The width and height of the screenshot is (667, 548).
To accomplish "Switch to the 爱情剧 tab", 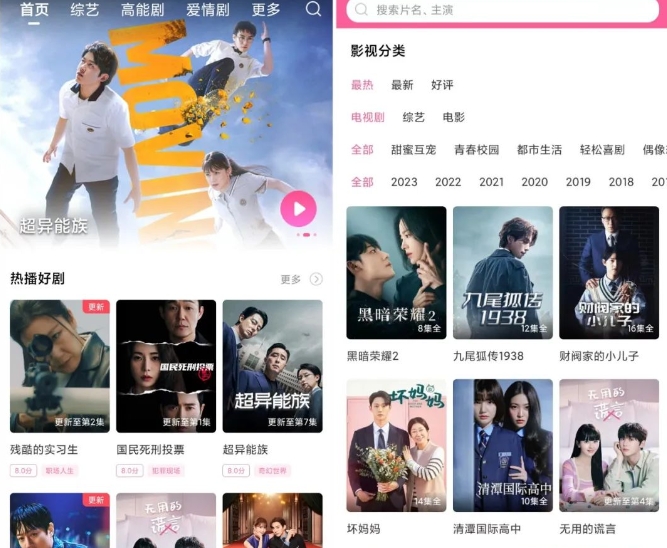I will pyautogui.click(x=207, y=10).
